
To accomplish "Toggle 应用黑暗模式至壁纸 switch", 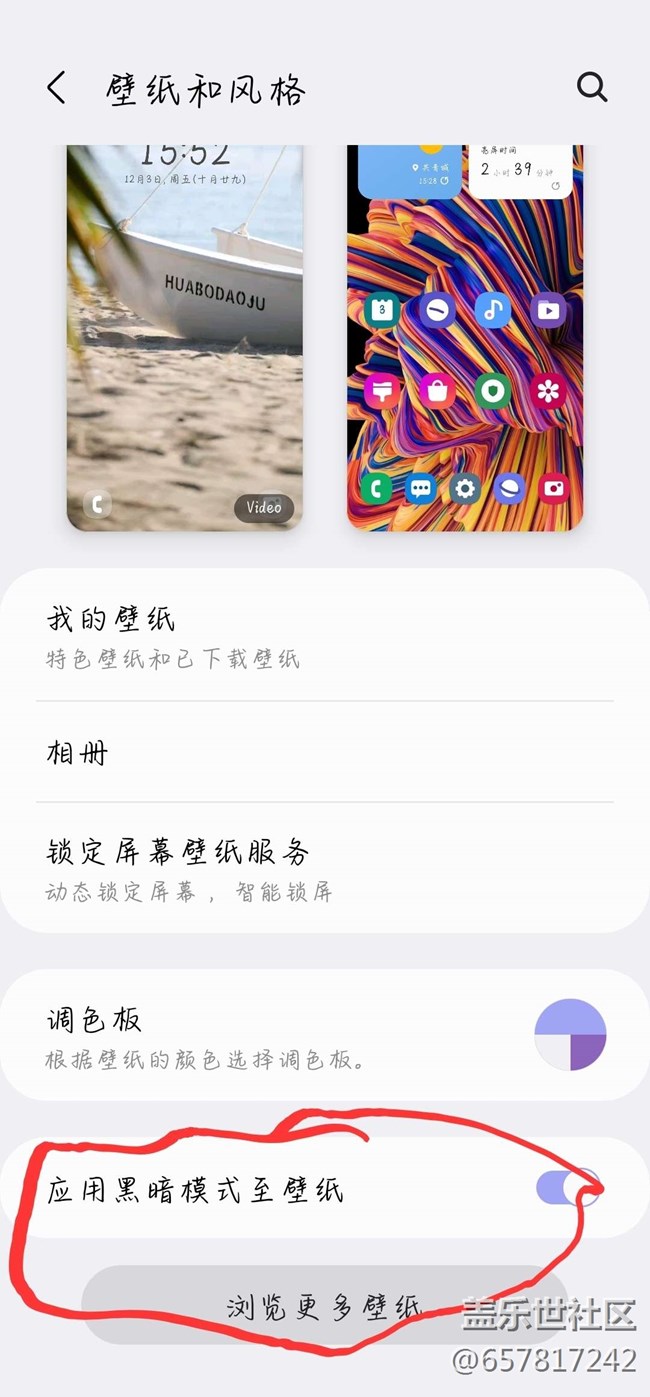I will [568, 1188].
